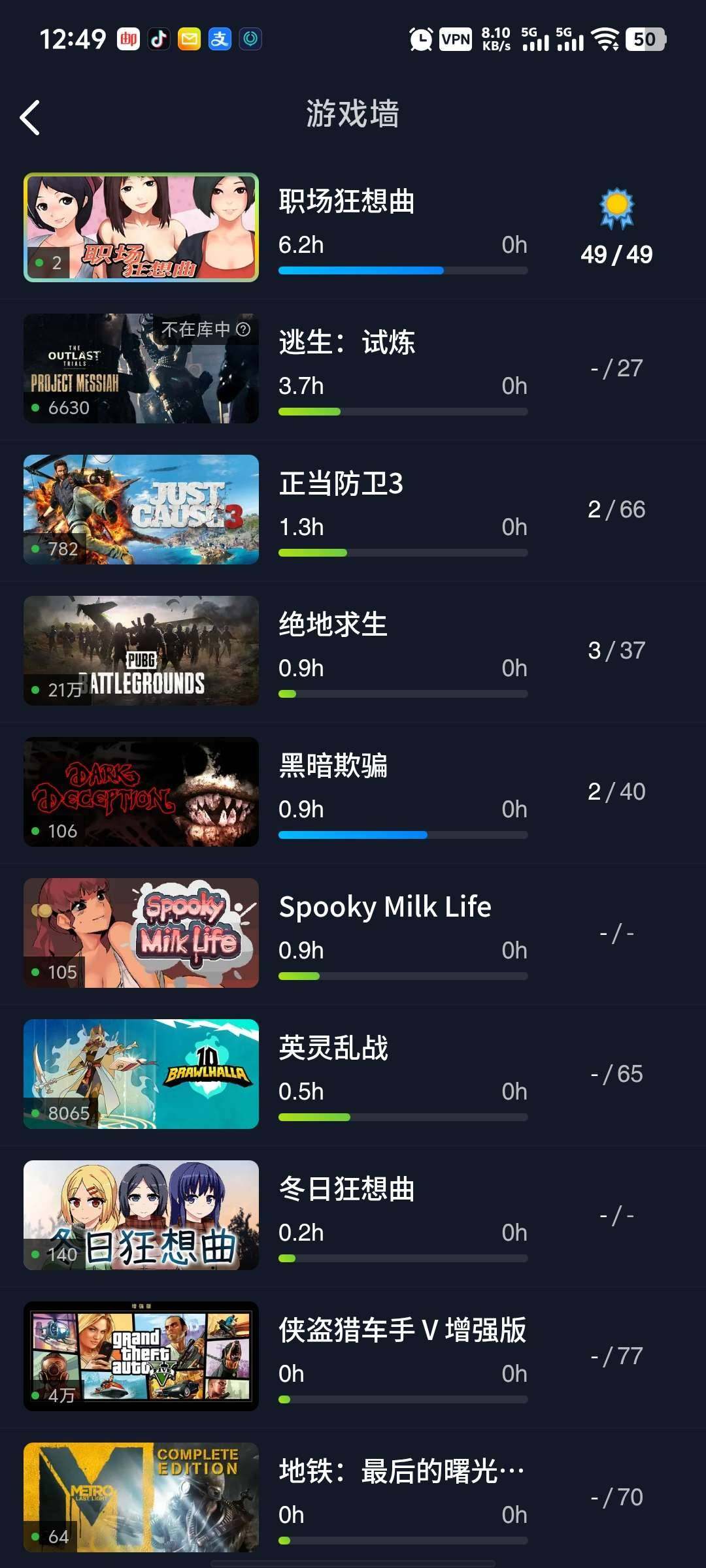This screenshot has width=706, height=1568.
Task: Tap the 6.2h playtime text of 职场狂想曲
Action: tap(301, 244)
